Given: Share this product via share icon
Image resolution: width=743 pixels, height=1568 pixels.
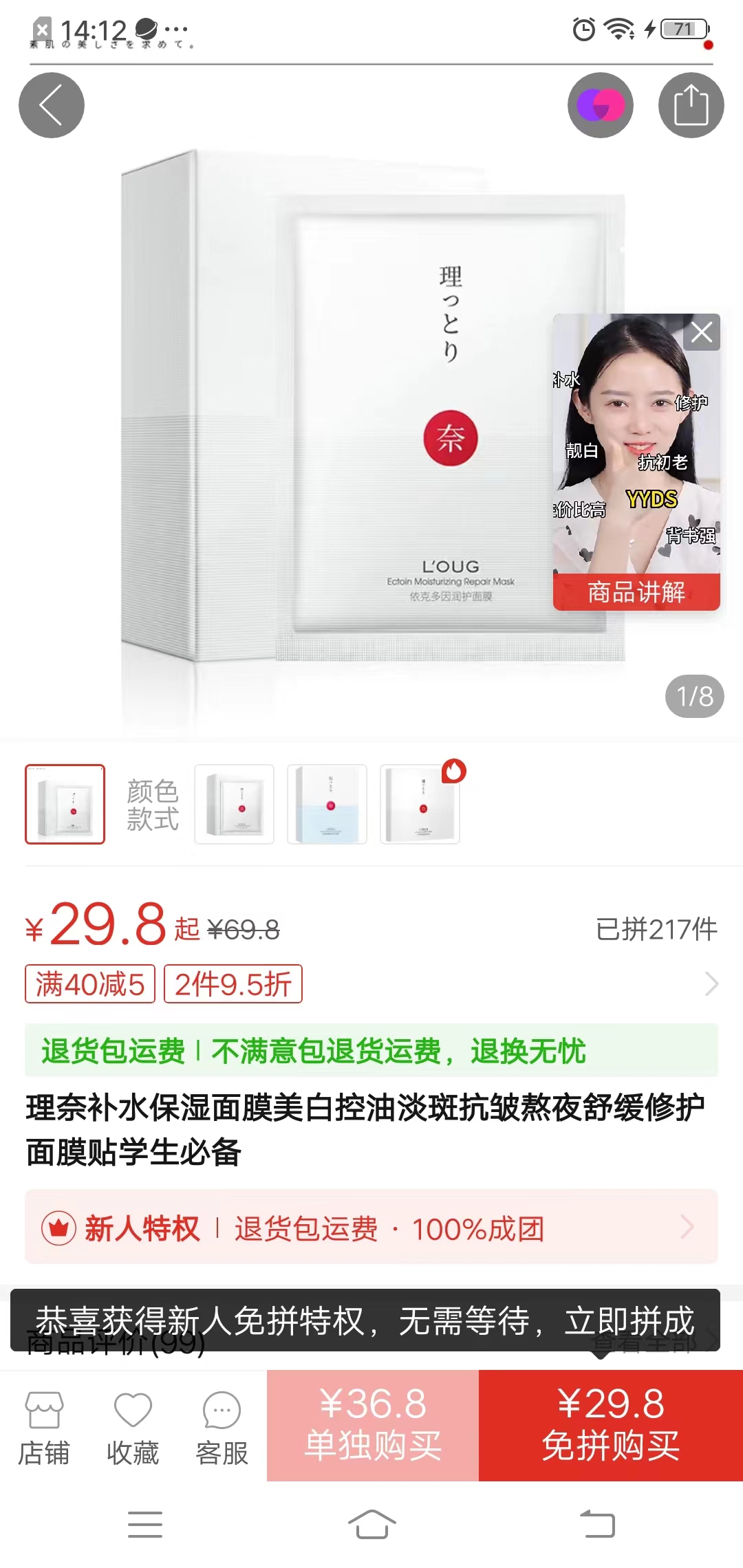Looking at the screenshot, I should (691, 105).
